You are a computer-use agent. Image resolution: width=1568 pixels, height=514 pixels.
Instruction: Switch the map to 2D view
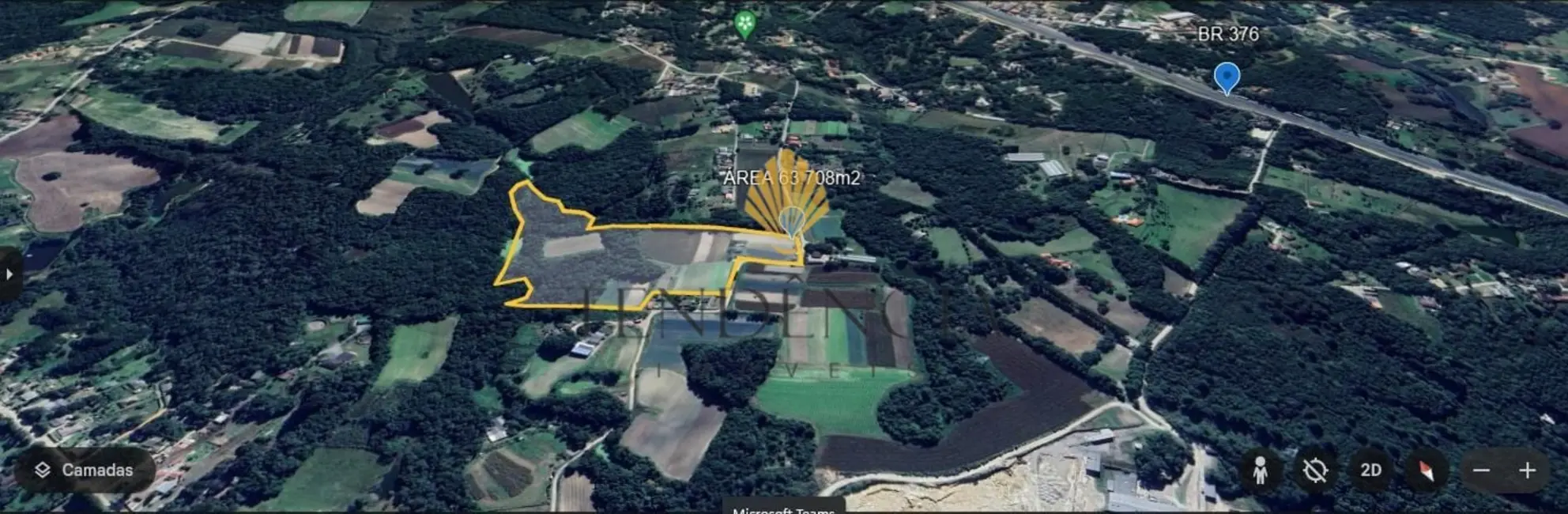pos(1370,471)
